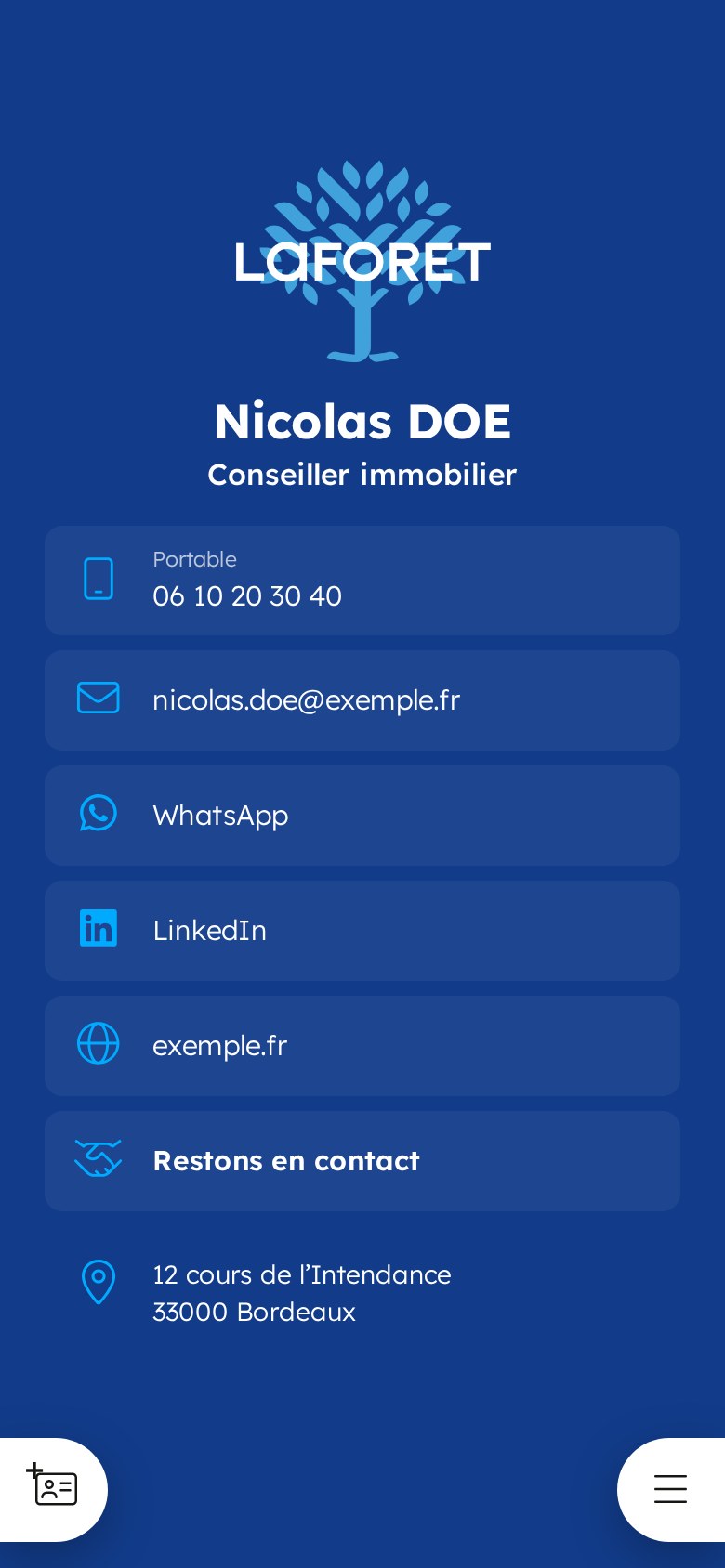Open the hamburger menu
The width and height of the screenshot is (725, 1568).
coord(671,1490)
